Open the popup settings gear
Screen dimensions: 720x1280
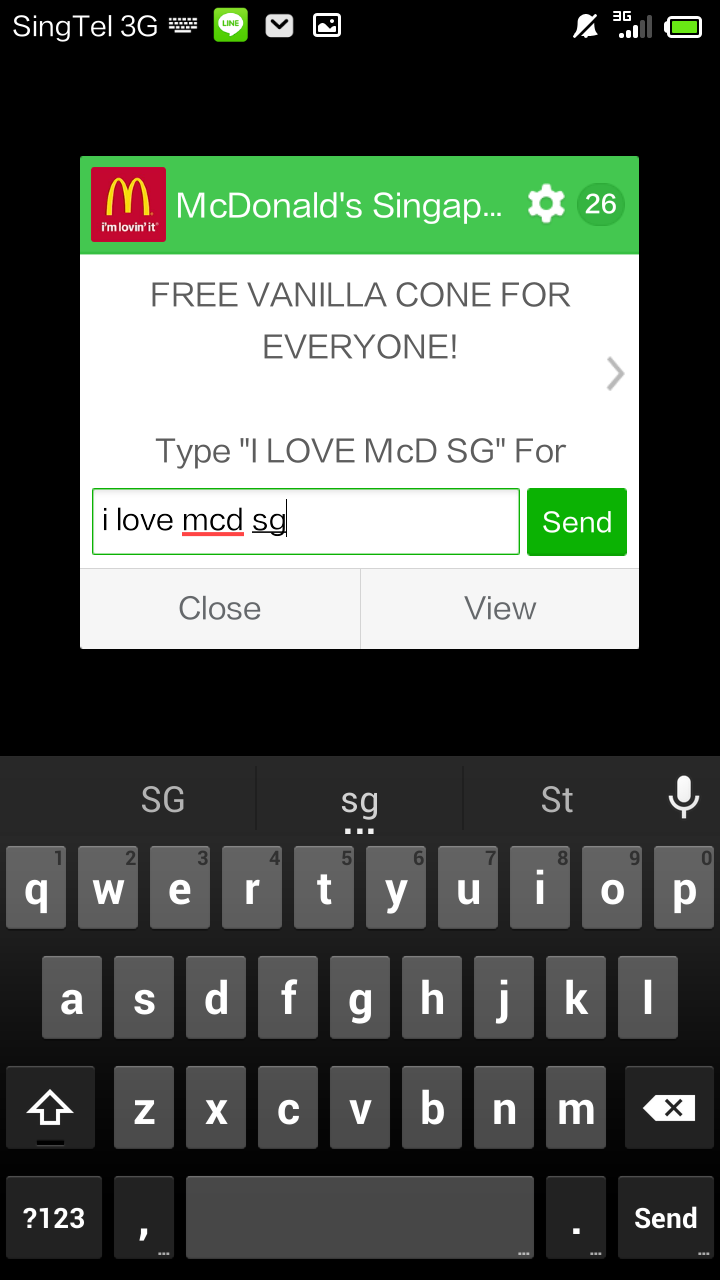coord(546,204)
